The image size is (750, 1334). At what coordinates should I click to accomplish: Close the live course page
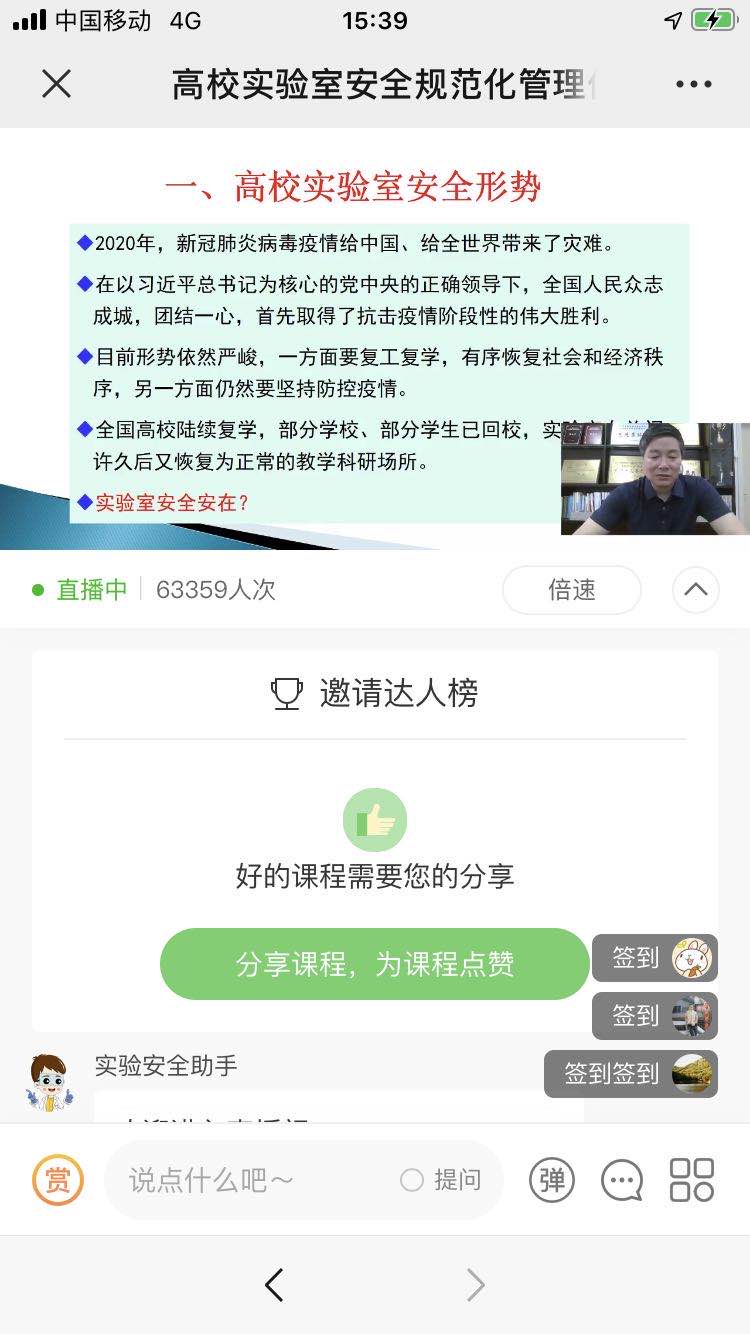(57, 85)
